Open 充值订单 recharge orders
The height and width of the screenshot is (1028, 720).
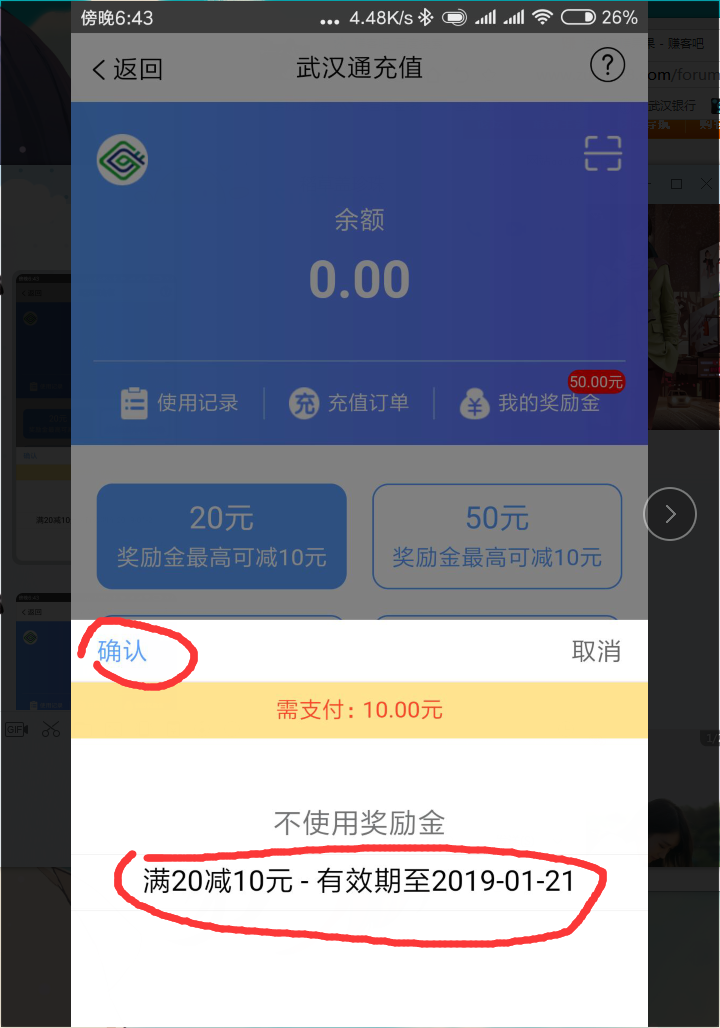[x=349, y=403]
